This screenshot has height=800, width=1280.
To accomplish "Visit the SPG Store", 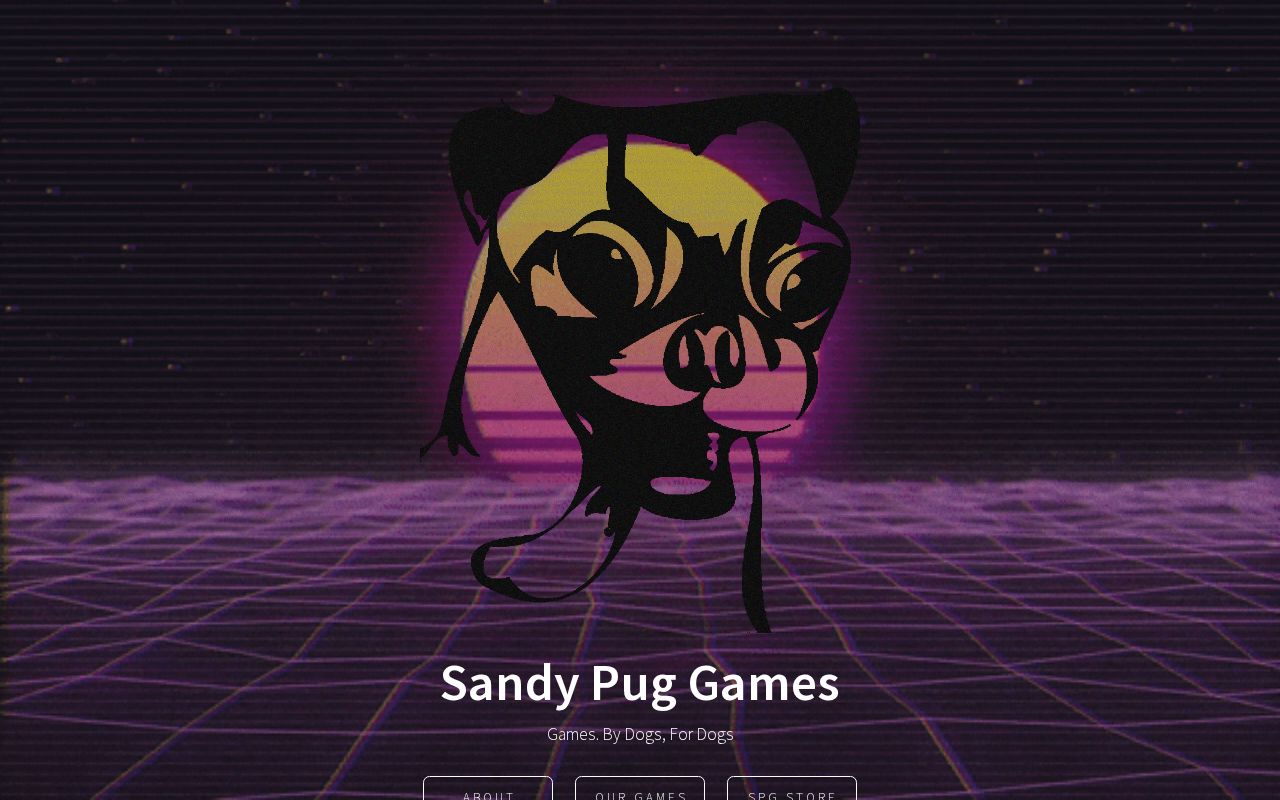I will click(792, 790).
